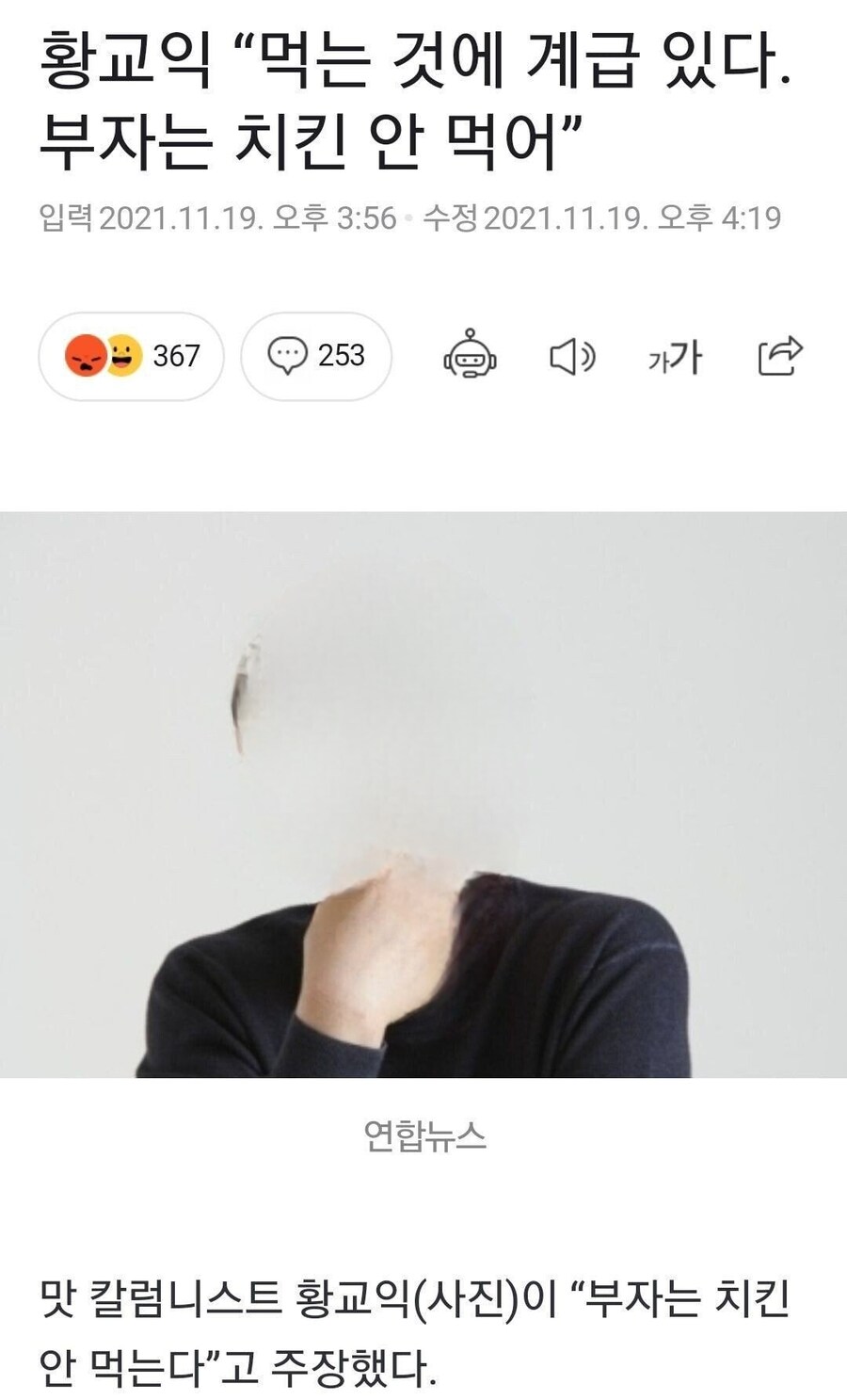This screenshot has width=847, height=1400.
Task: Open the 253 comments
Action: pos(316,356)
